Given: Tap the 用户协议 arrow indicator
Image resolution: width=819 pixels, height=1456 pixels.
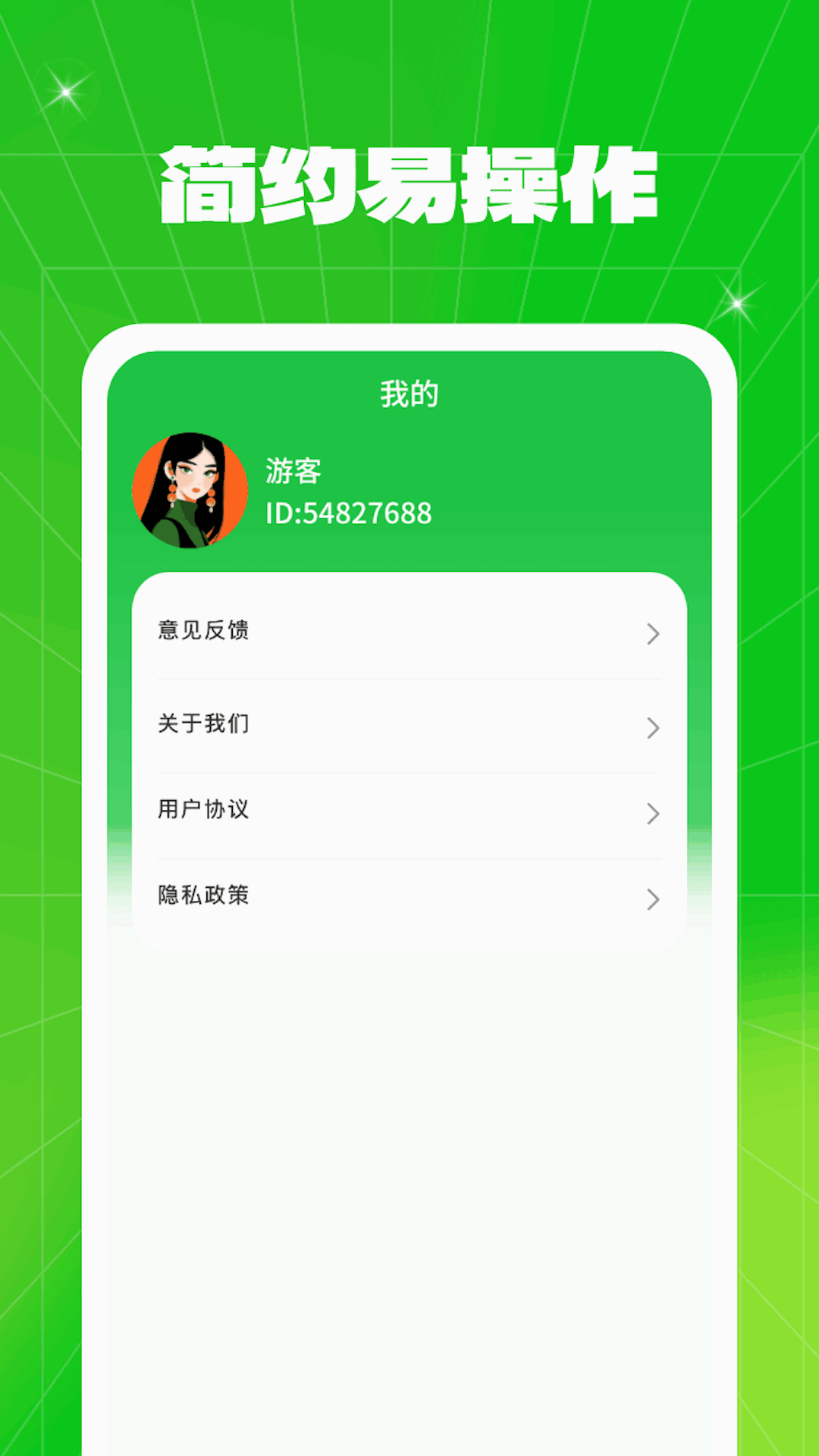Looking at the screenshot, I should click(x=652, y=811).
